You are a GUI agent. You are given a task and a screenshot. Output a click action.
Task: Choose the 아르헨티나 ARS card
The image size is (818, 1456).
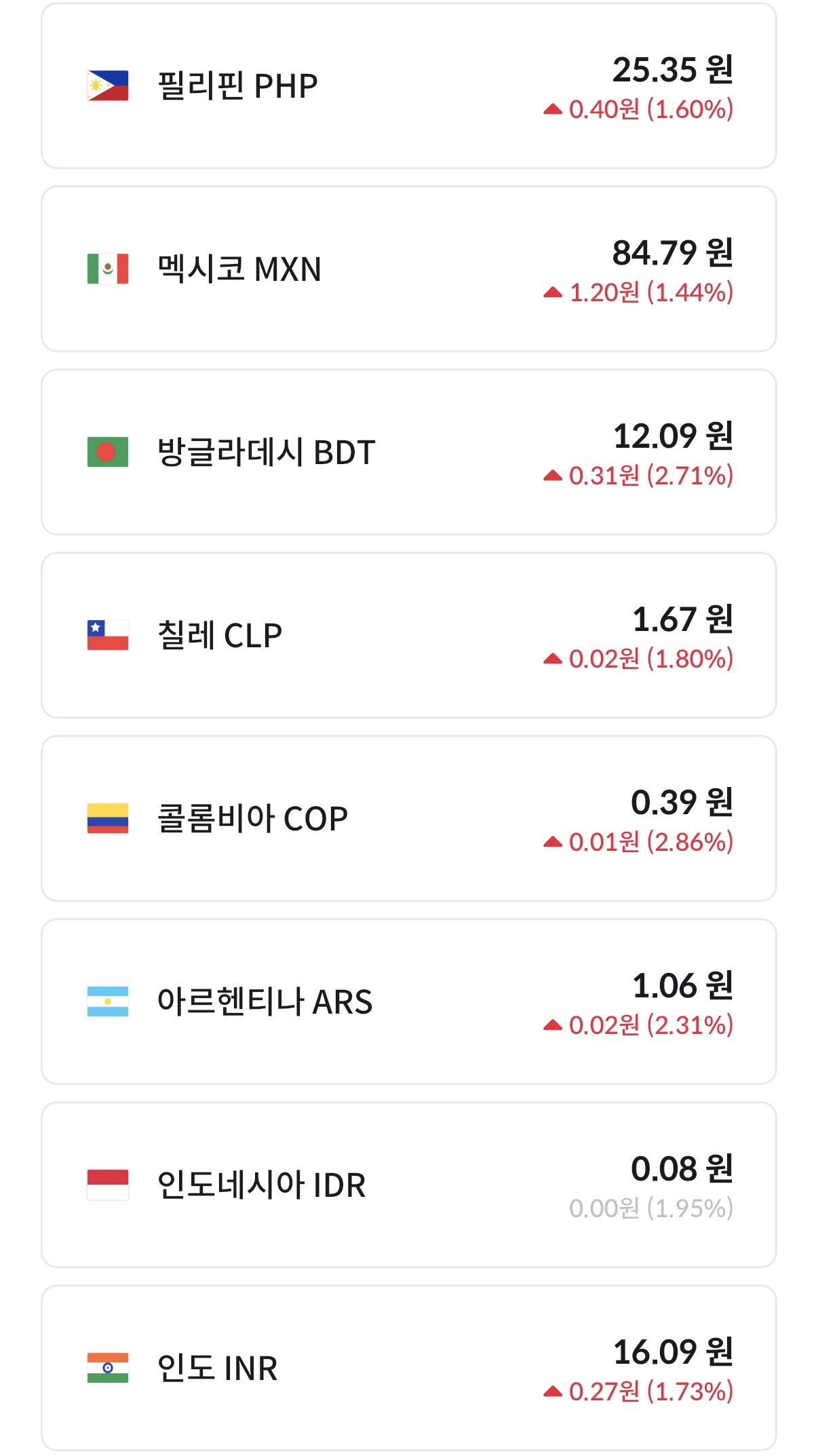tap(408, 1002)
